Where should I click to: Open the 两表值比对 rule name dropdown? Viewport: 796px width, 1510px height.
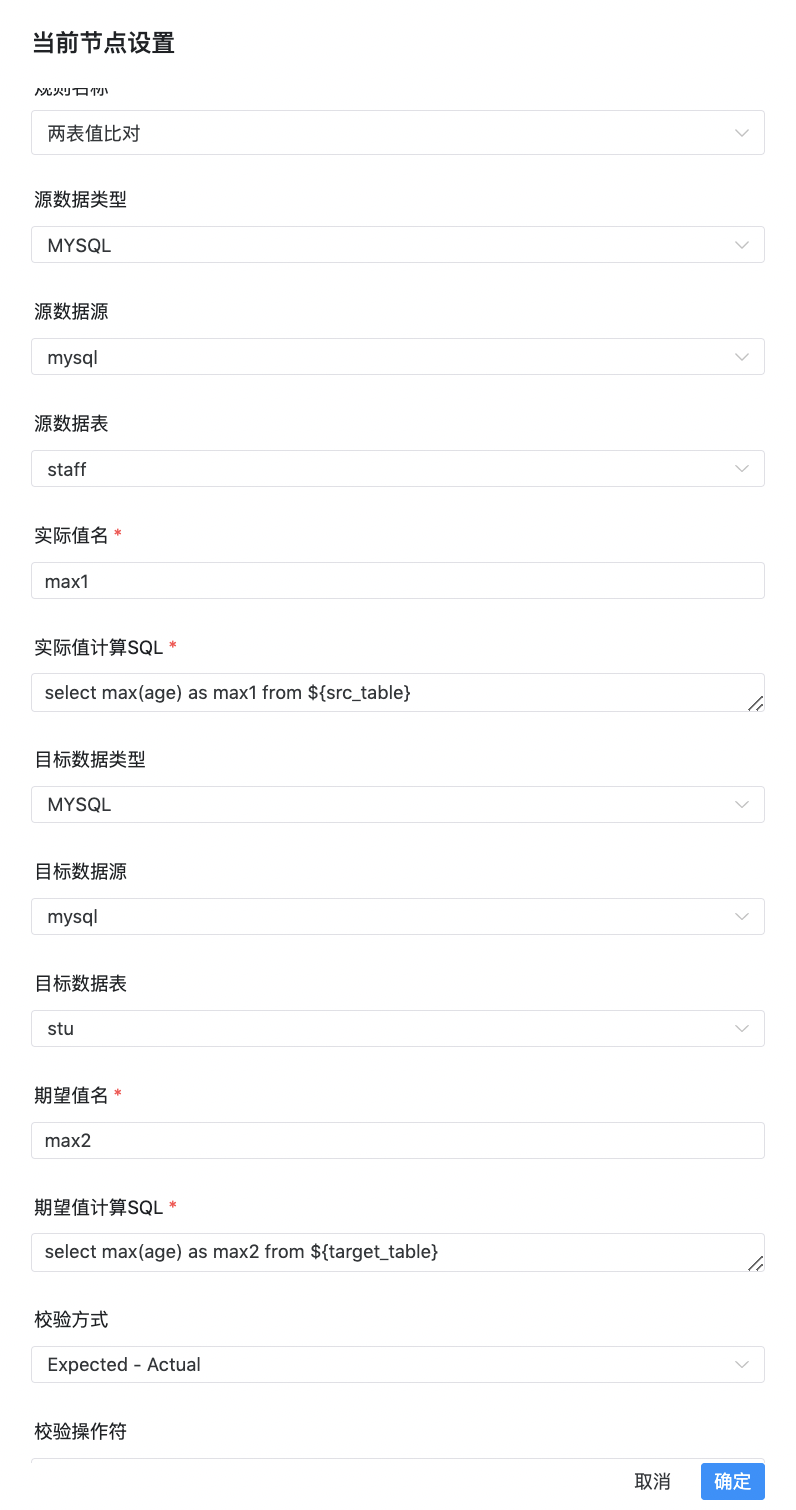(398, 133)
